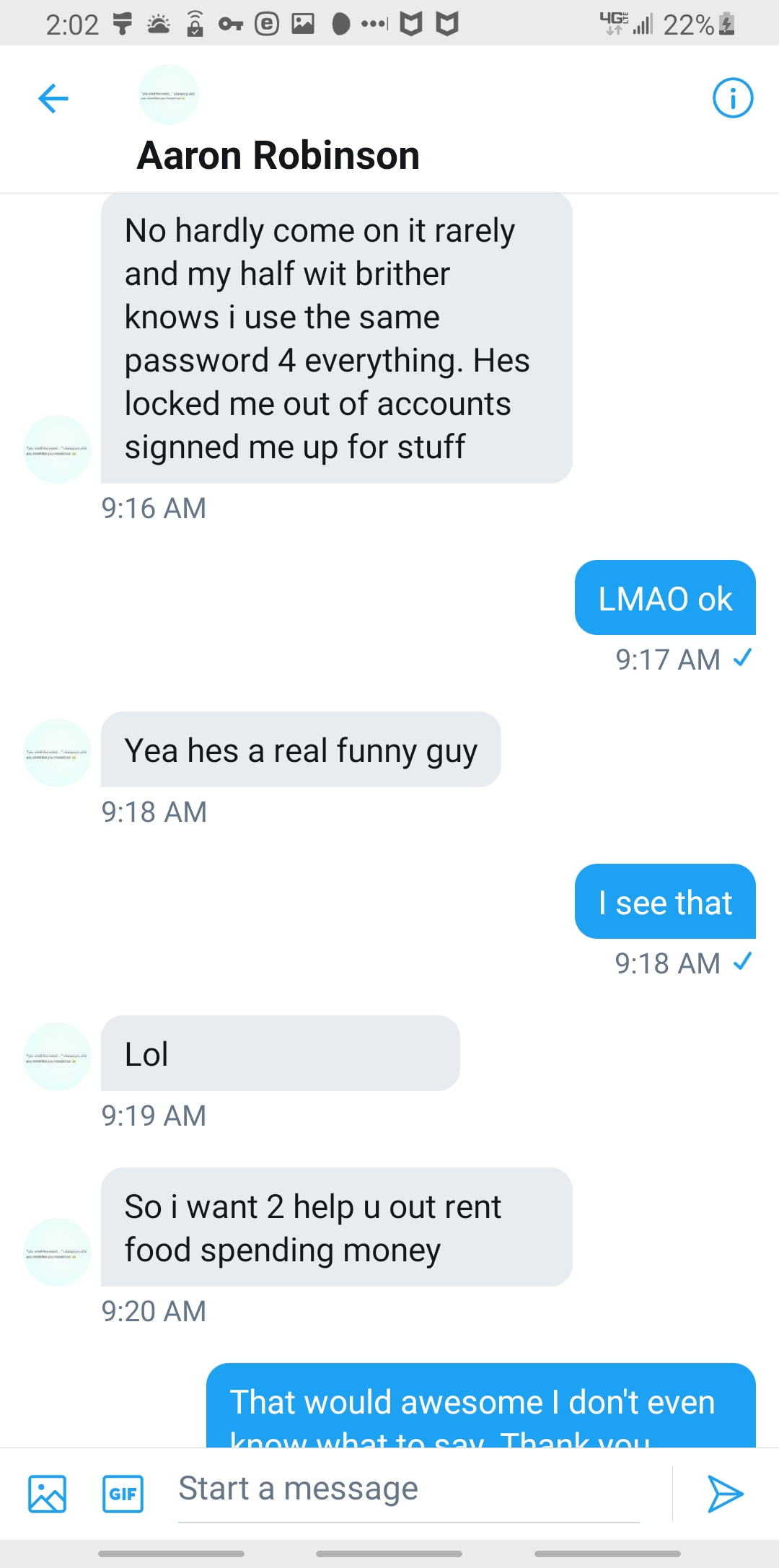Go back to the messages list
This screenshot has width=779, height=1568.
pyautogui.click(x=53, y=98)
